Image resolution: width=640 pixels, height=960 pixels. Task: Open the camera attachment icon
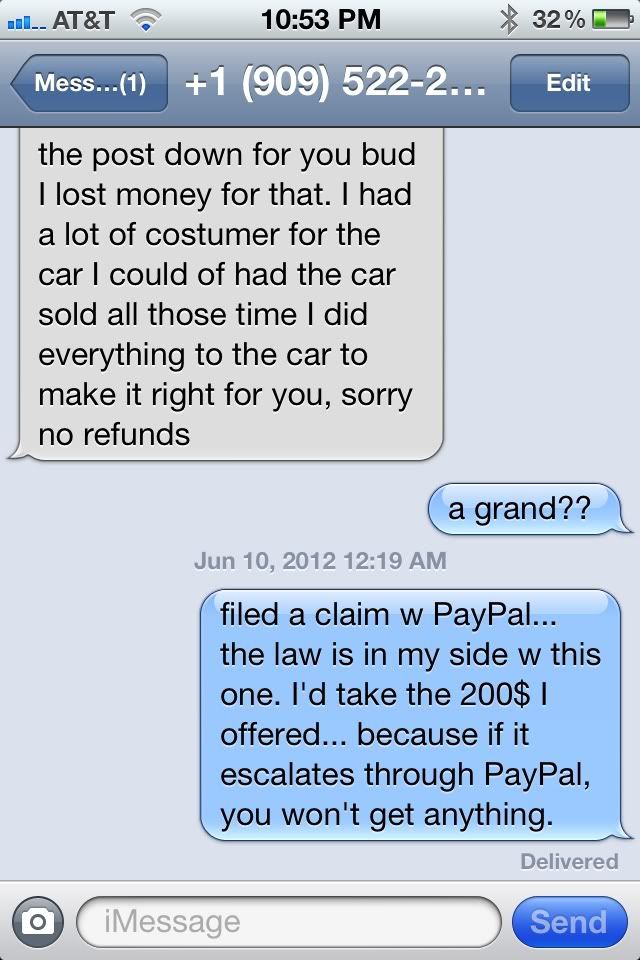point(37,921)
